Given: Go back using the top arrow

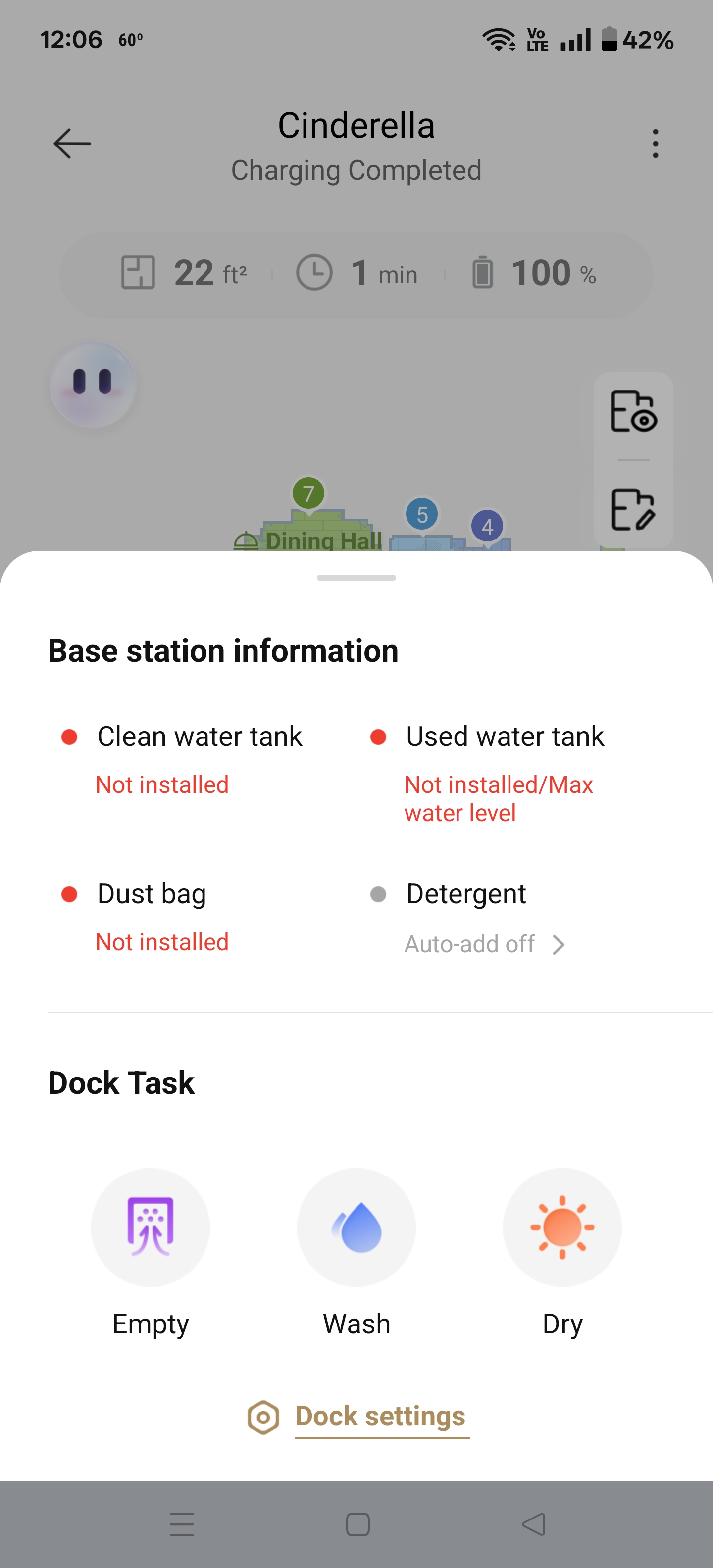Looking at the screenshot, I should pos(72,144).
